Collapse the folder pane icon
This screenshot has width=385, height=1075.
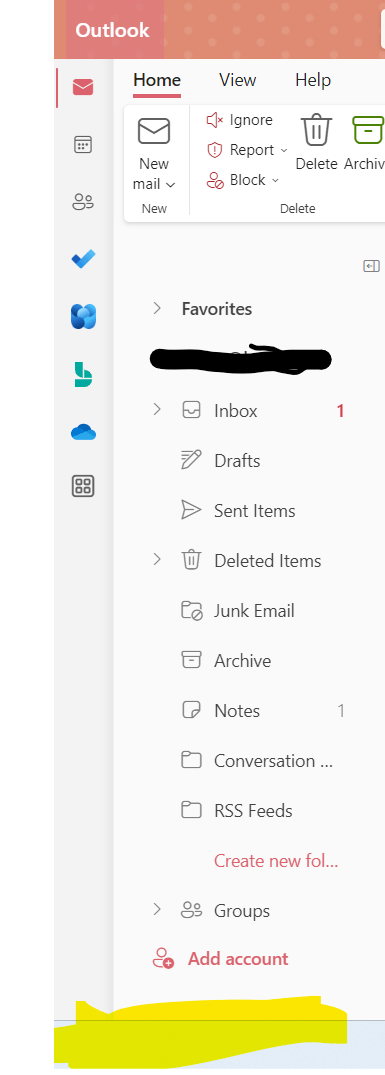(x=371, y=266)
